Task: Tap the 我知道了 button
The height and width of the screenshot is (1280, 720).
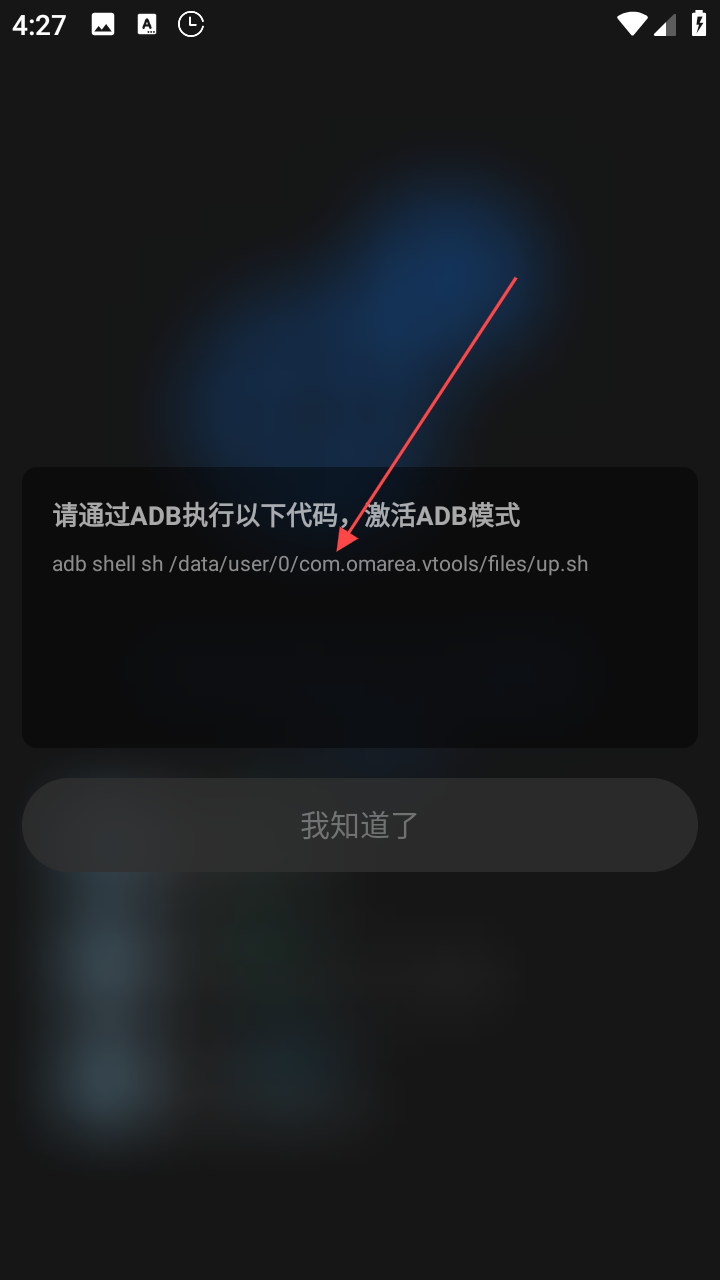Action: click(359, 825)
